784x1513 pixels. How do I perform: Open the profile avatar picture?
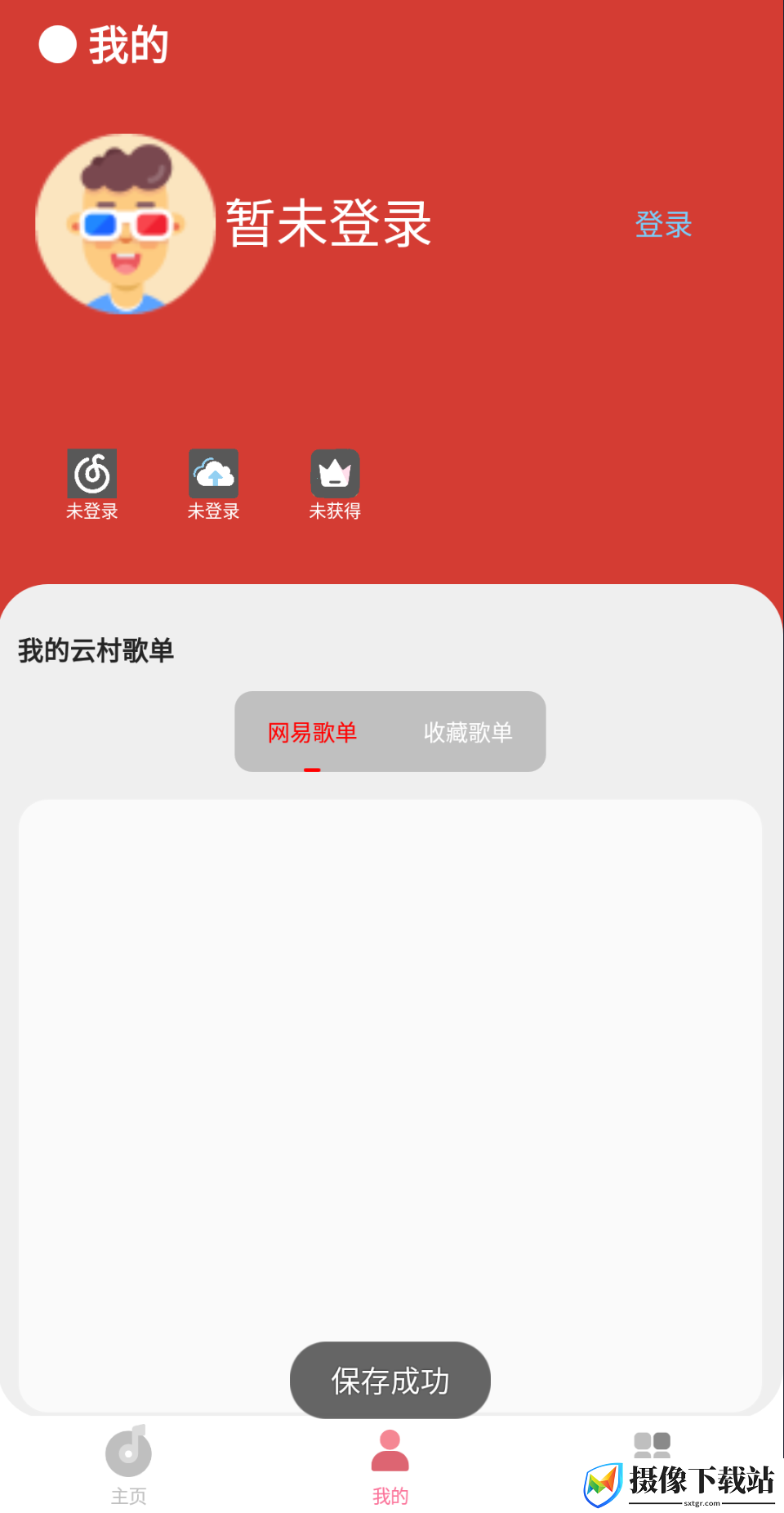click(x=125, y=224)
